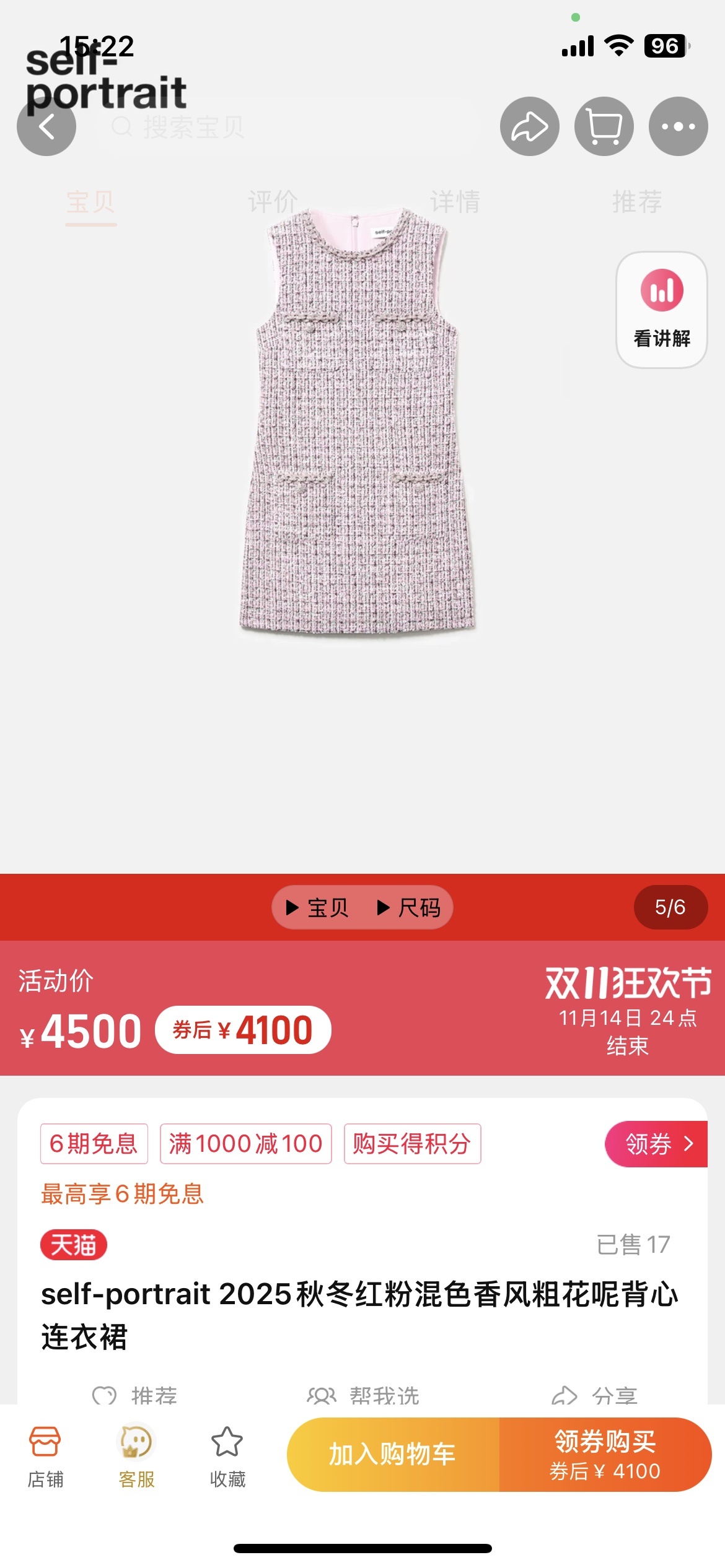
Task: Tap 加入购物车 to add to cart
Action: point(393,1454)
